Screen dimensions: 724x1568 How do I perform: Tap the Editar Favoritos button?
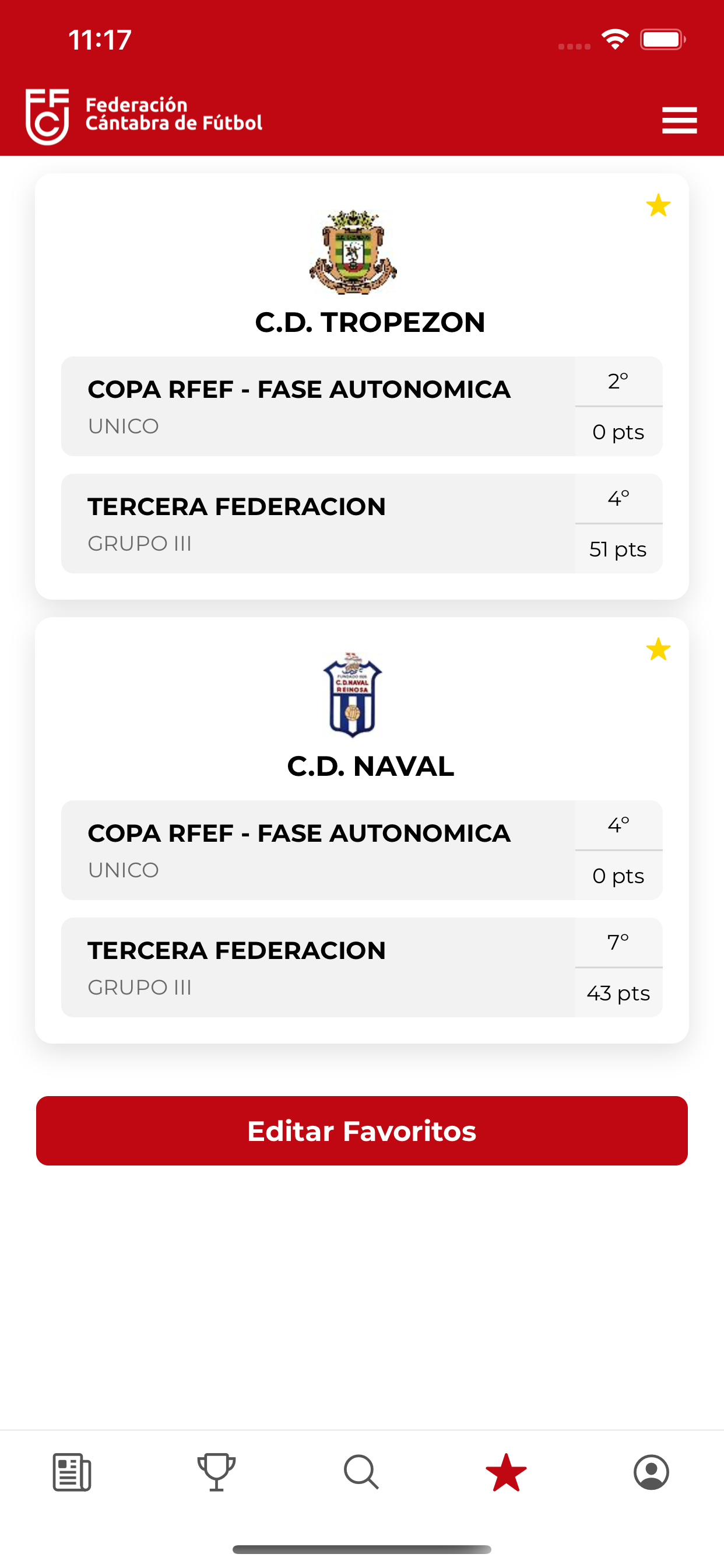[x=361, y=1131]
